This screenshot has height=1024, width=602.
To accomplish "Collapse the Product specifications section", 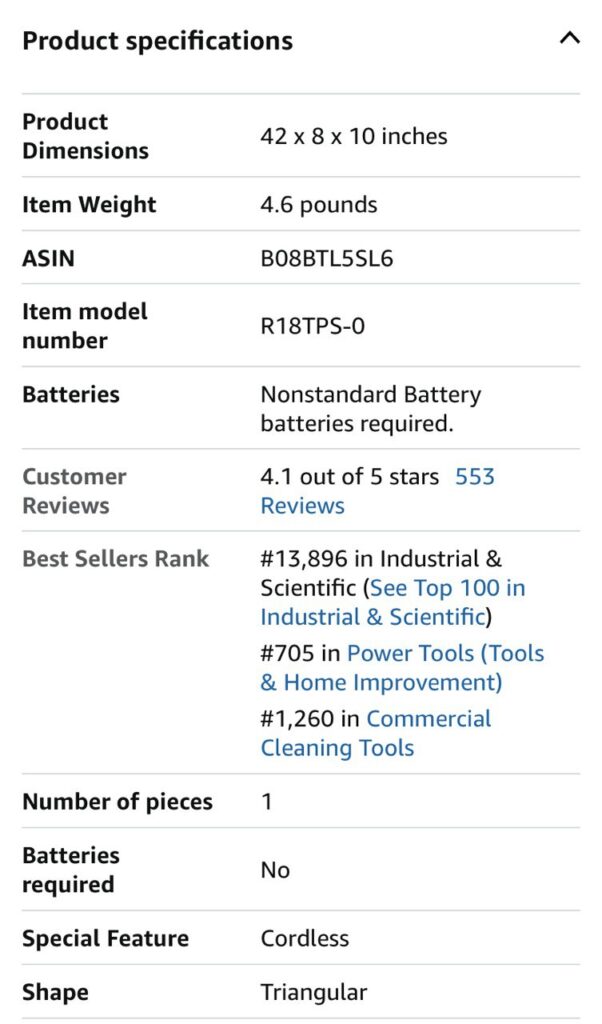I will (569, 40).
